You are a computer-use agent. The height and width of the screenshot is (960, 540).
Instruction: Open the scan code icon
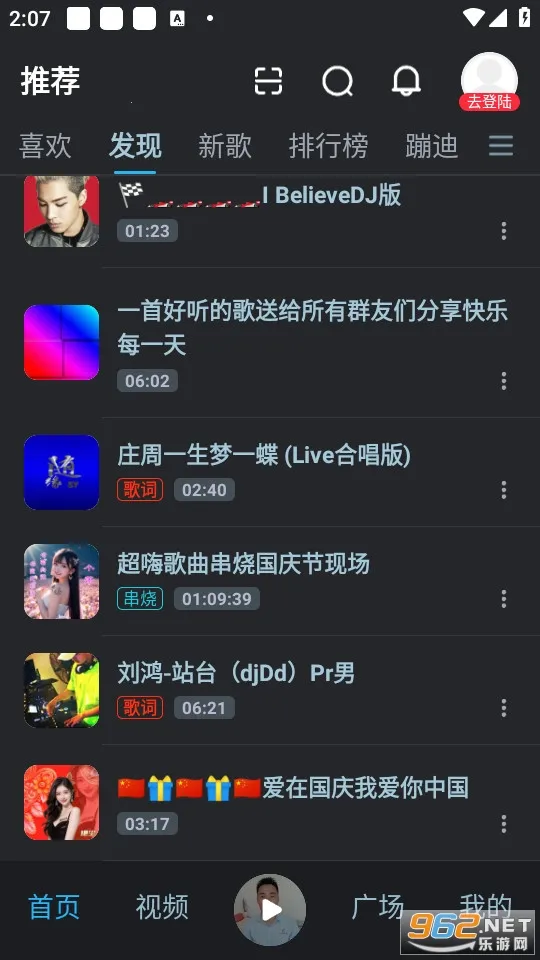pyautogui.click(x=268, y=81)
